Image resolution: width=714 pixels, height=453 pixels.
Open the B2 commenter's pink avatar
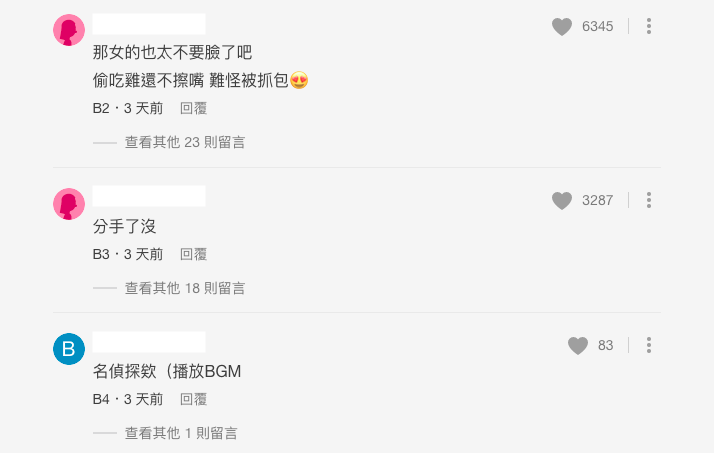pyautogui.click(x=69, y=30)
